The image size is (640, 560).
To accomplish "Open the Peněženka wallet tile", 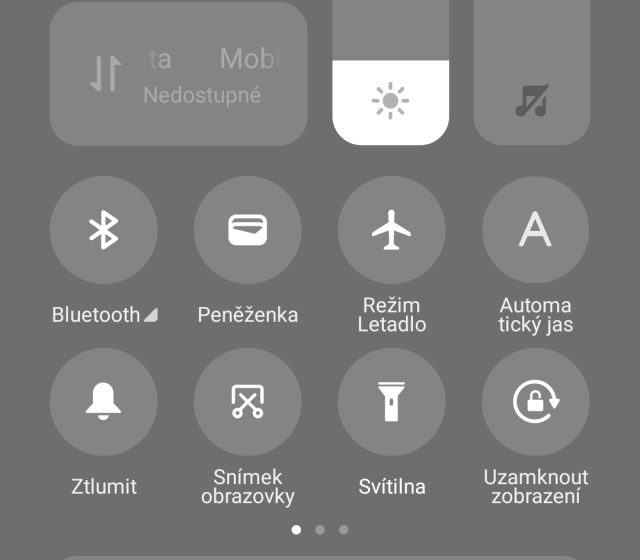I will 248,230.
